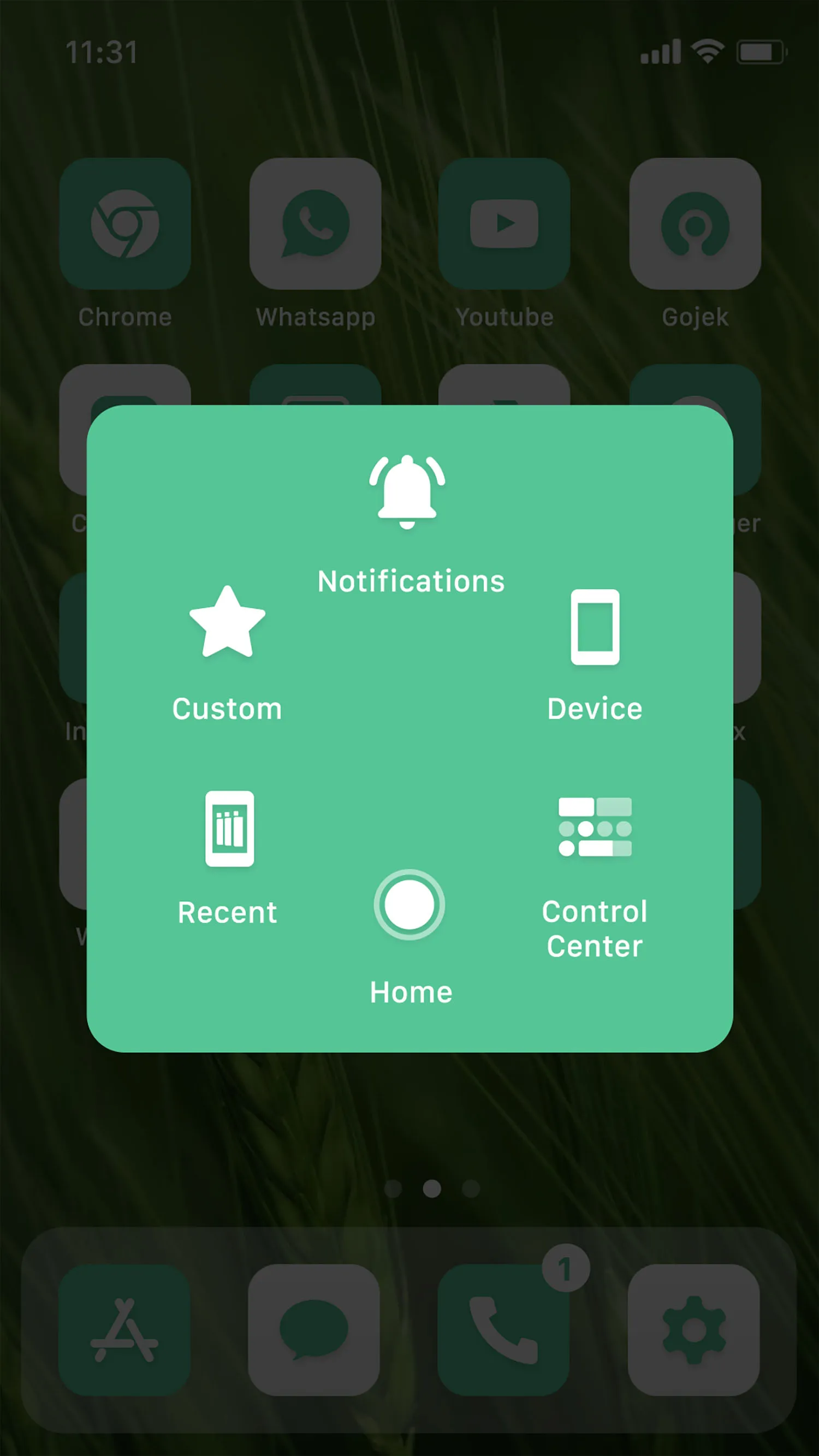Tap the Notifications text label
This screenshot has width=819, height=1456.
tap(411, 580)
